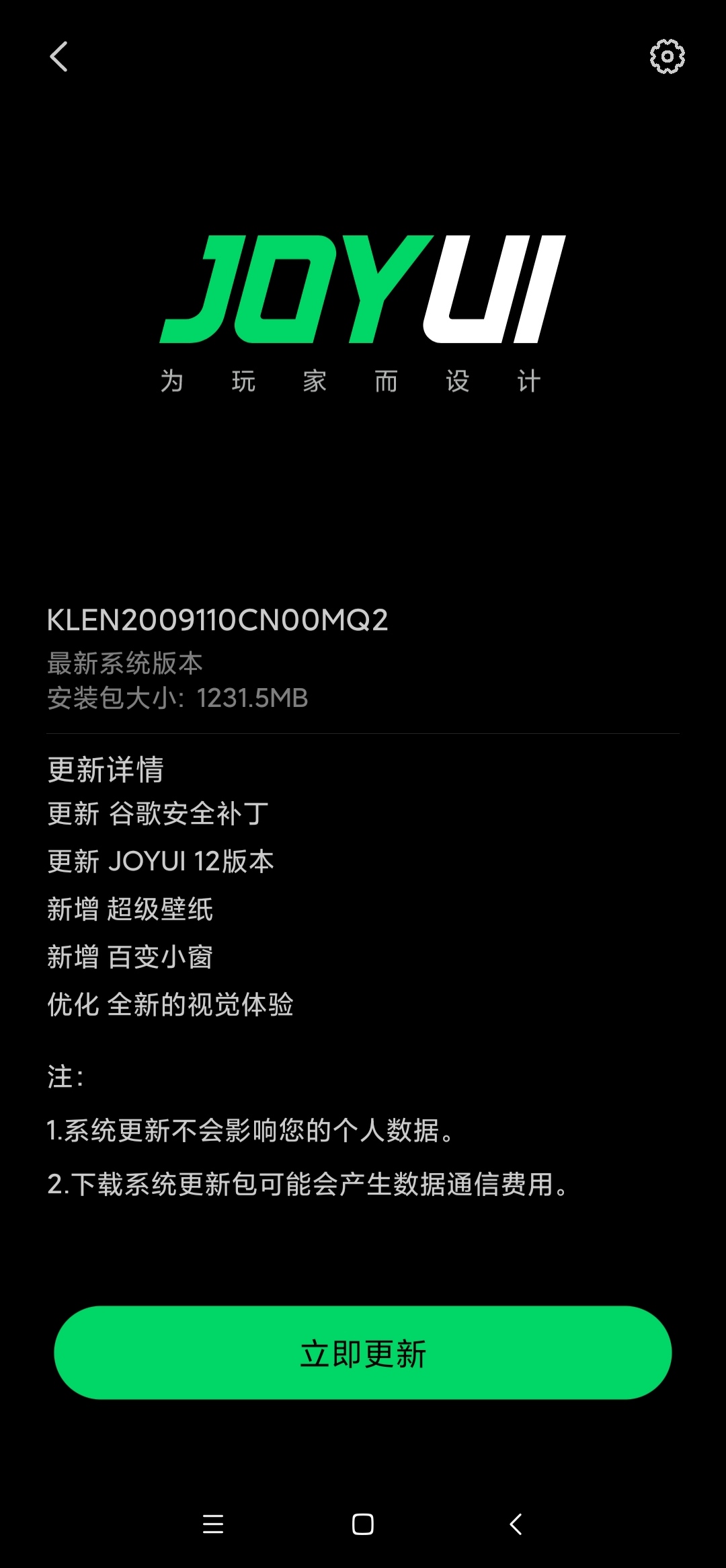Tap the 立即更新 button
726x1568 pixels.
pos(363,1353)
